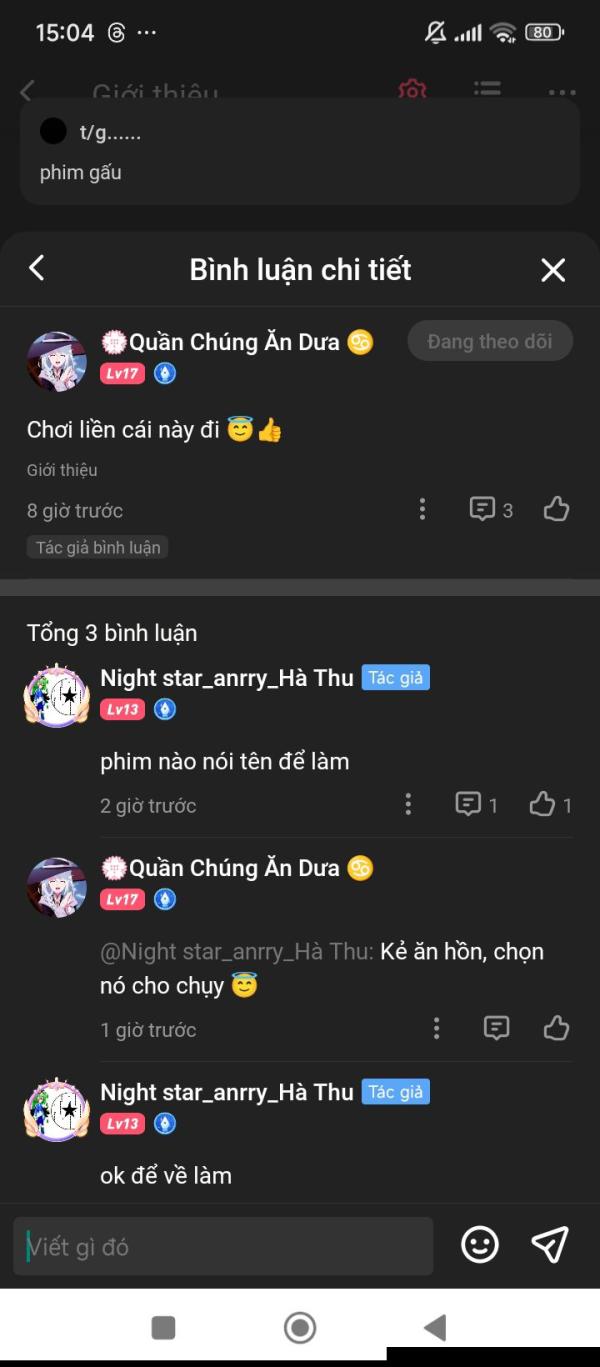This screenshot has width=600, height=1367.
Task: Reply to 'phim nào nói tên để làm'
Action: 476,805
